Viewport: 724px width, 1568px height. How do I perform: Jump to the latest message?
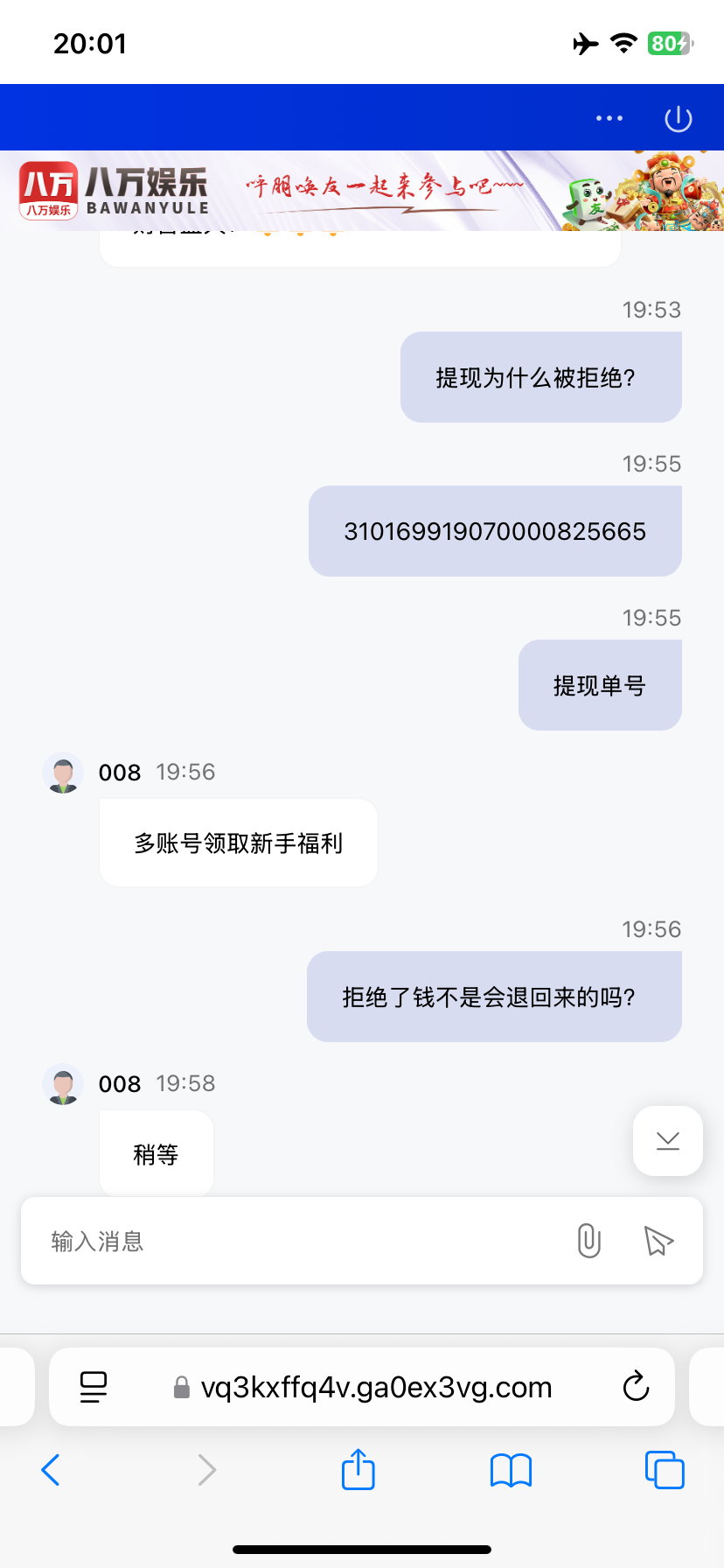pyautogui.click(x=668, y=1140)
